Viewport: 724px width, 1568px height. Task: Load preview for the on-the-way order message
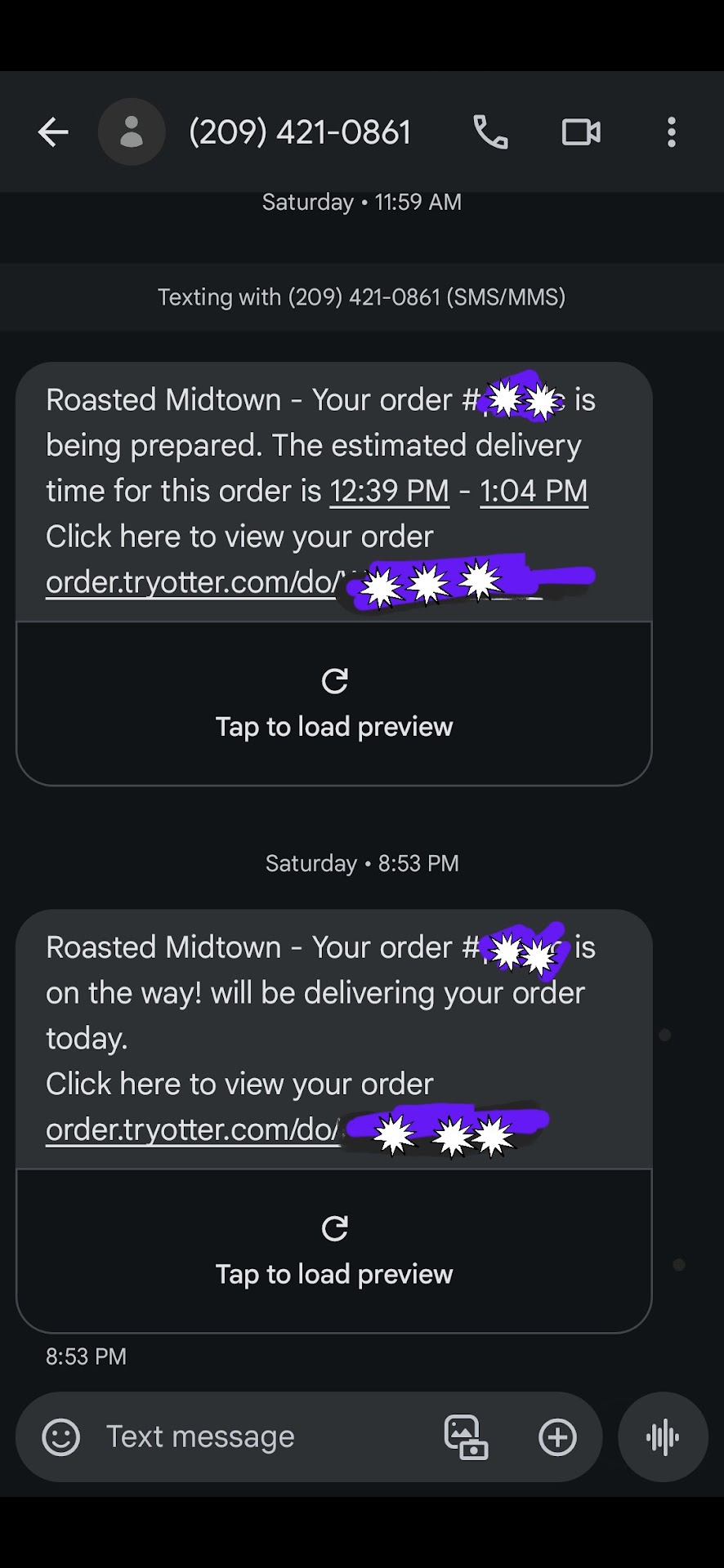tap(334, 1251)
